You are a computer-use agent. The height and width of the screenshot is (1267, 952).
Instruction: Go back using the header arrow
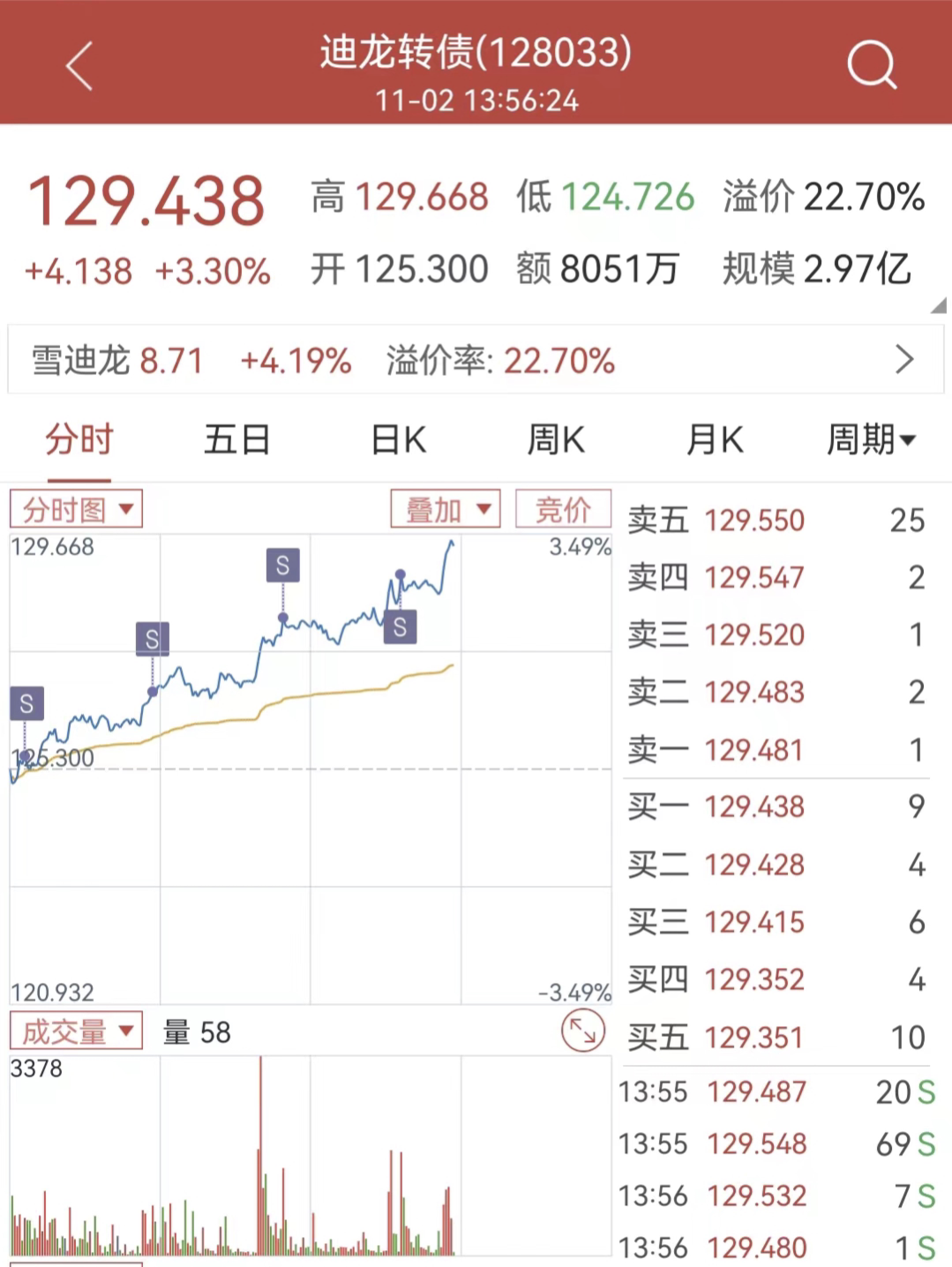click(x=79, y=66)
